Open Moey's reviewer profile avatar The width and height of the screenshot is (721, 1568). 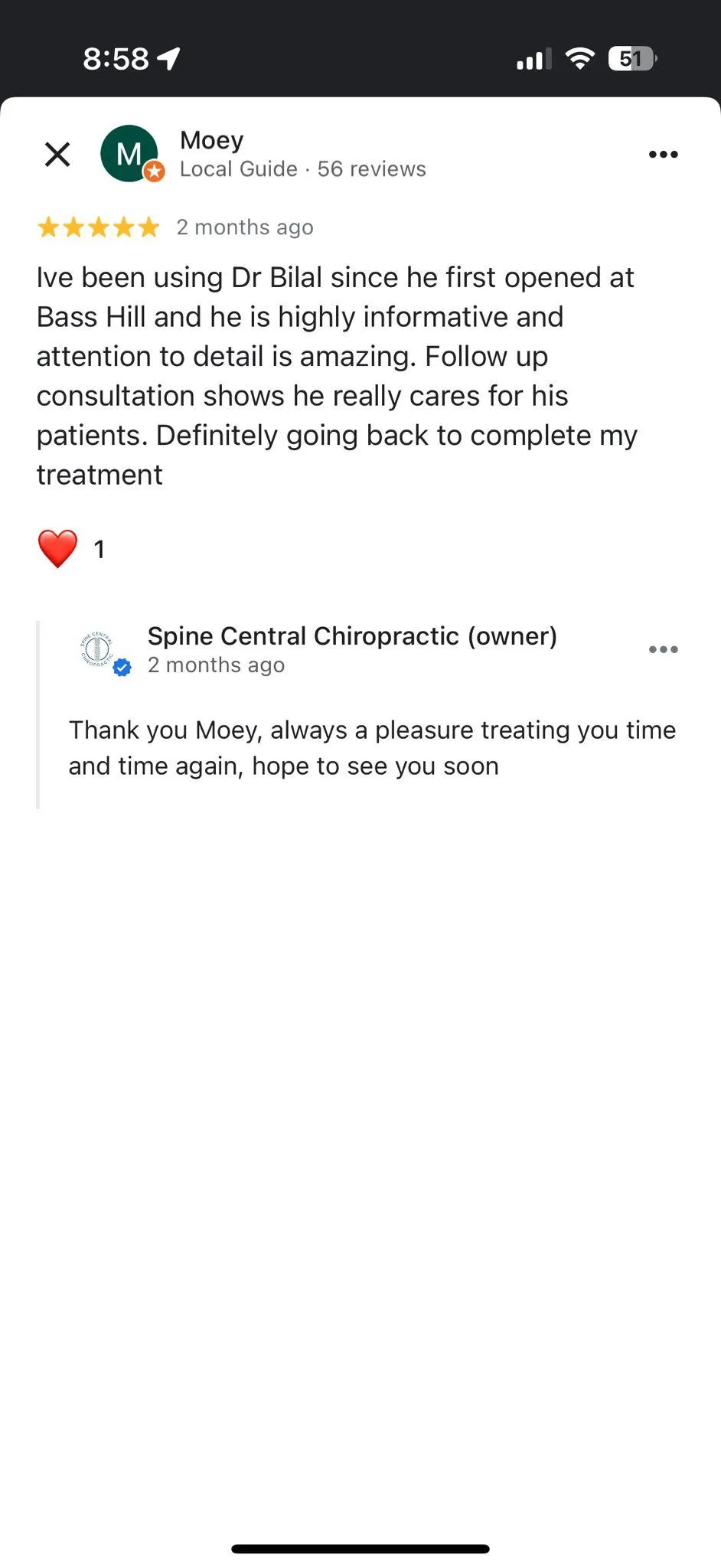coord(129,154)
